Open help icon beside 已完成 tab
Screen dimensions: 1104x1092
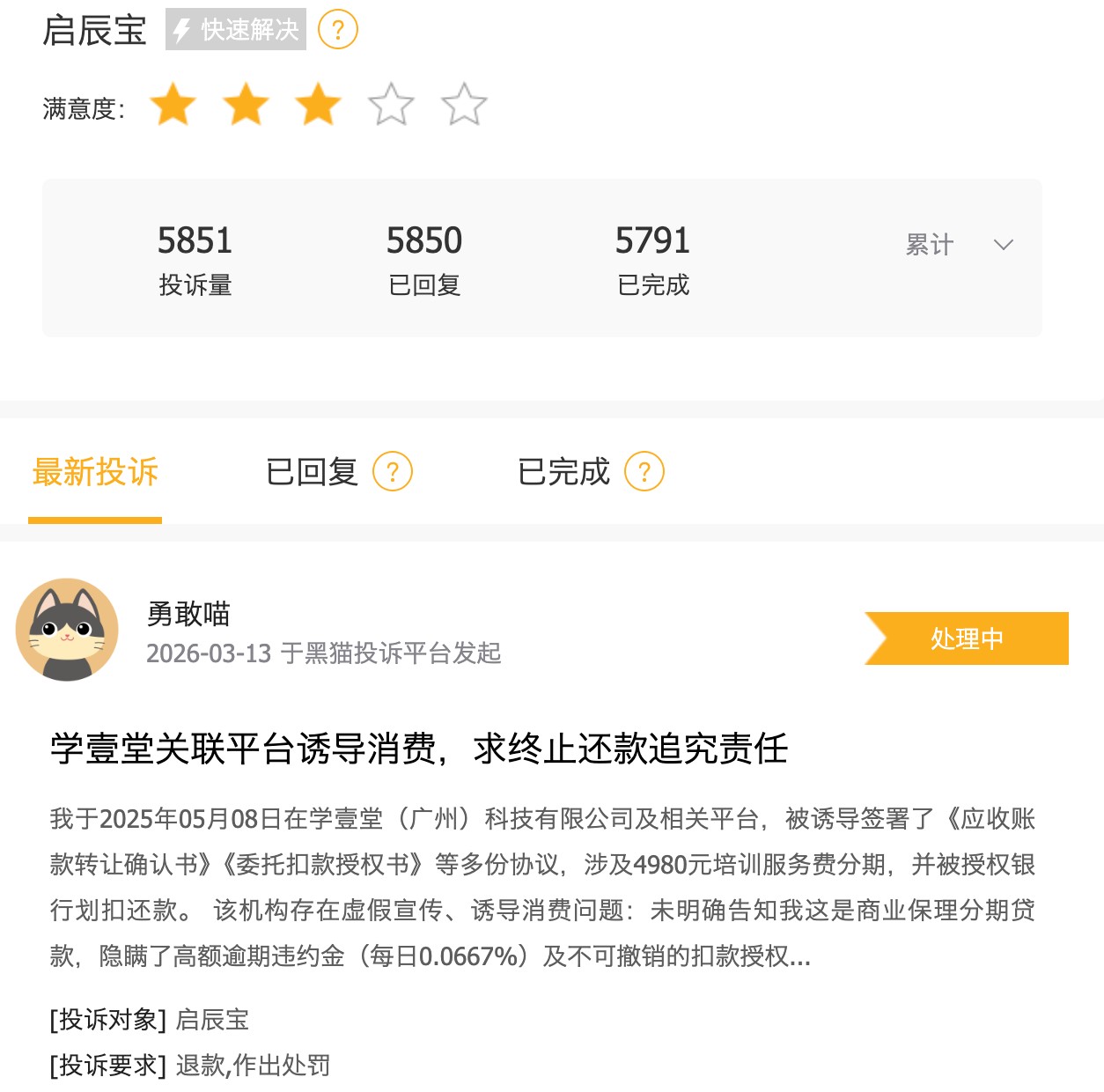point(644,472)
